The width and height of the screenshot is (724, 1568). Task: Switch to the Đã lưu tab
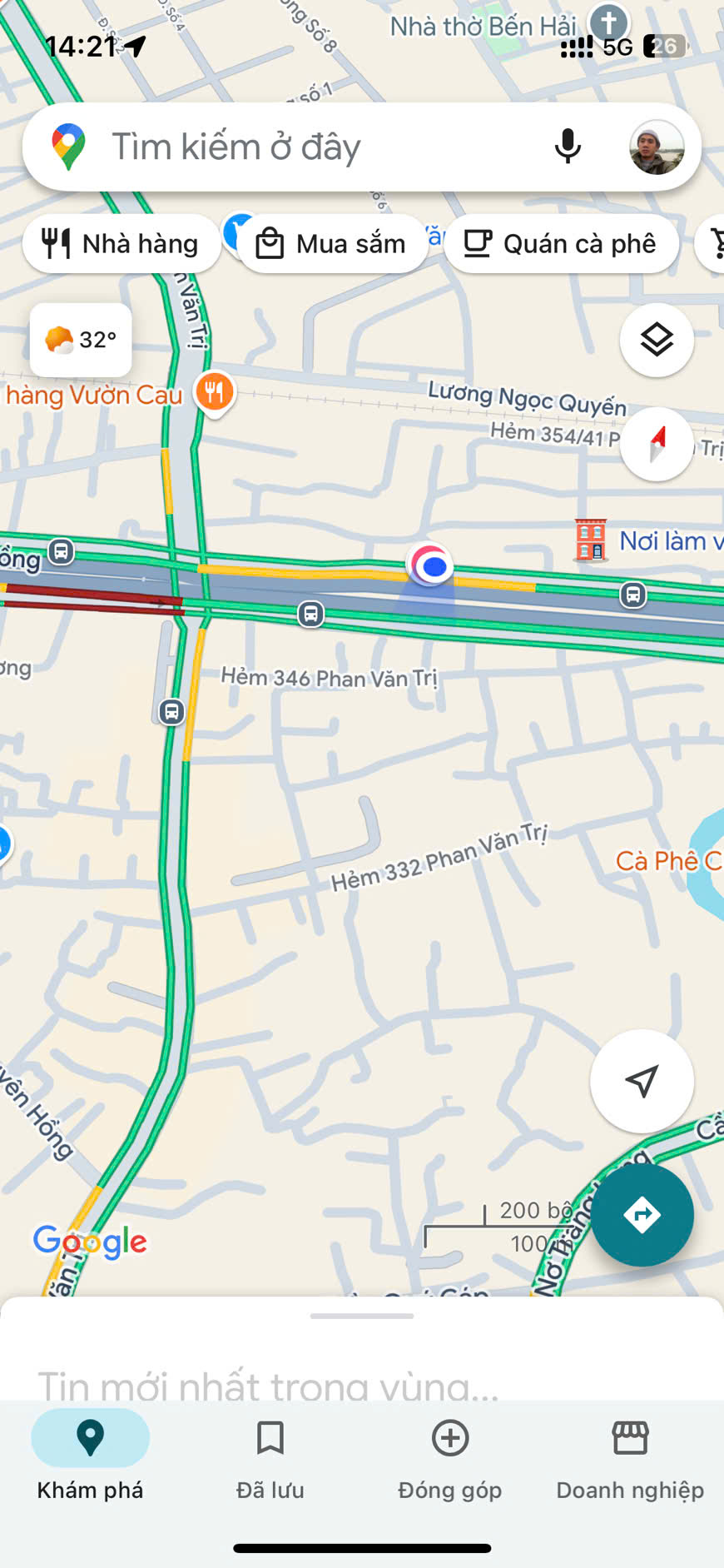point(270,1459)
